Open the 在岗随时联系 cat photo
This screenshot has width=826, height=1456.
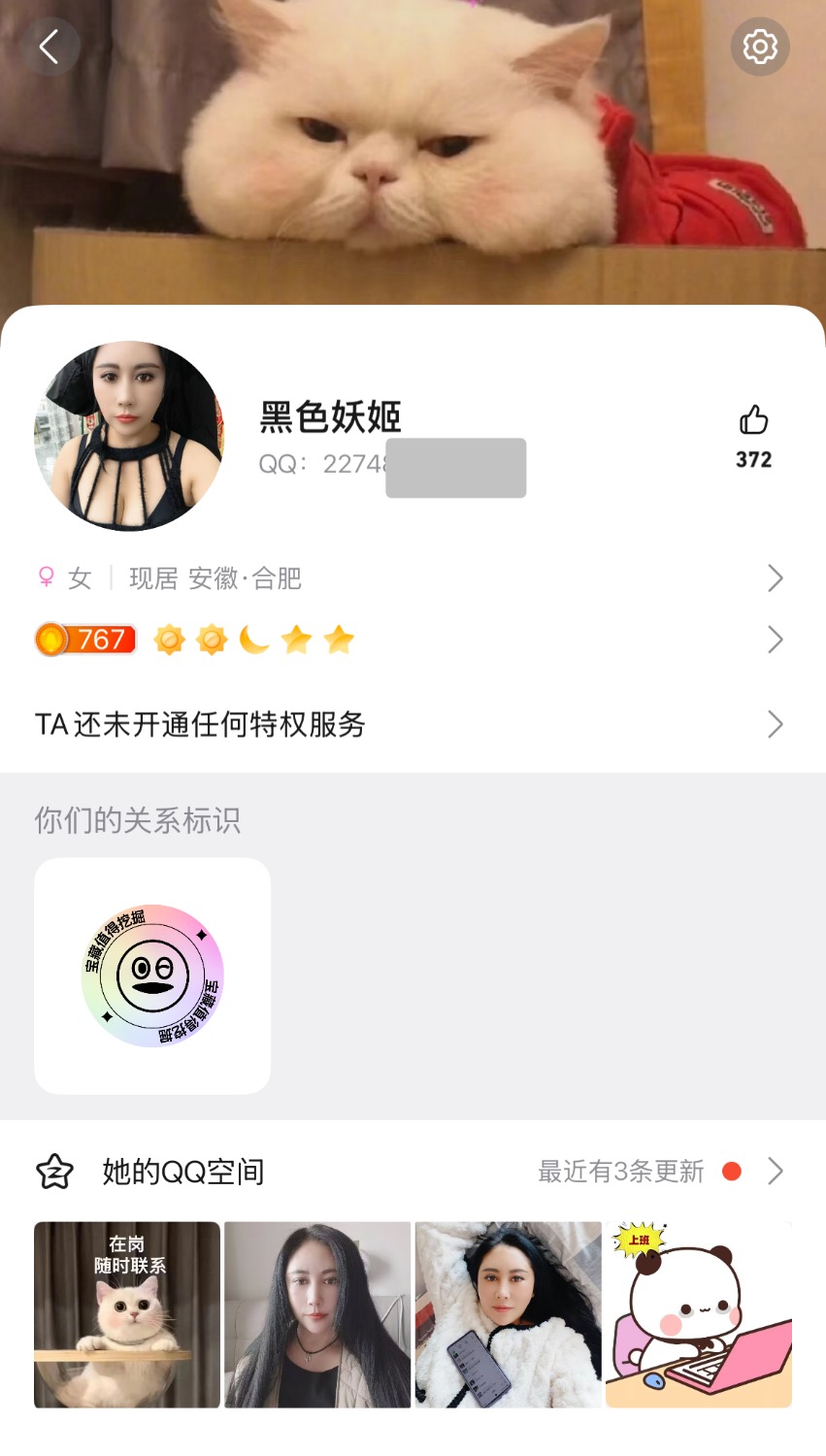pos(127,1314)
